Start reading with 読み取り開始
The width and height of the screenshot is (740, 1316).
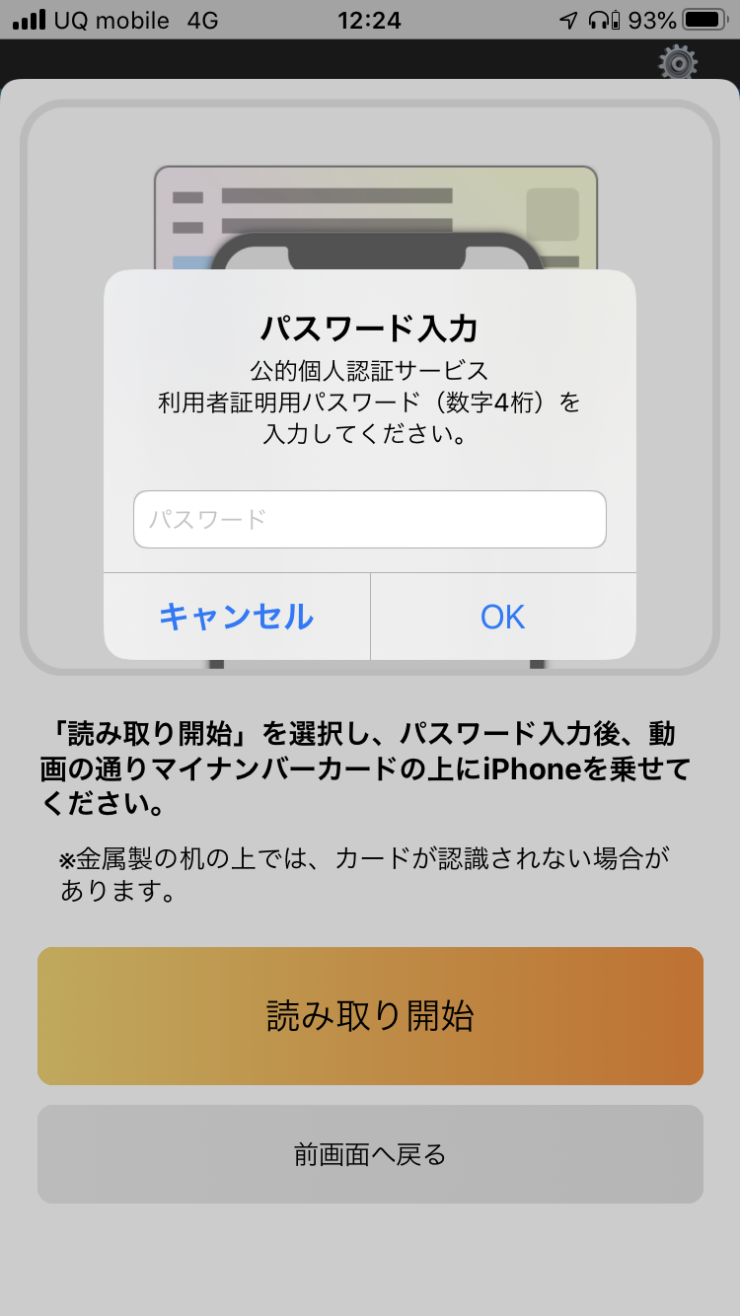pos(370,1016)
